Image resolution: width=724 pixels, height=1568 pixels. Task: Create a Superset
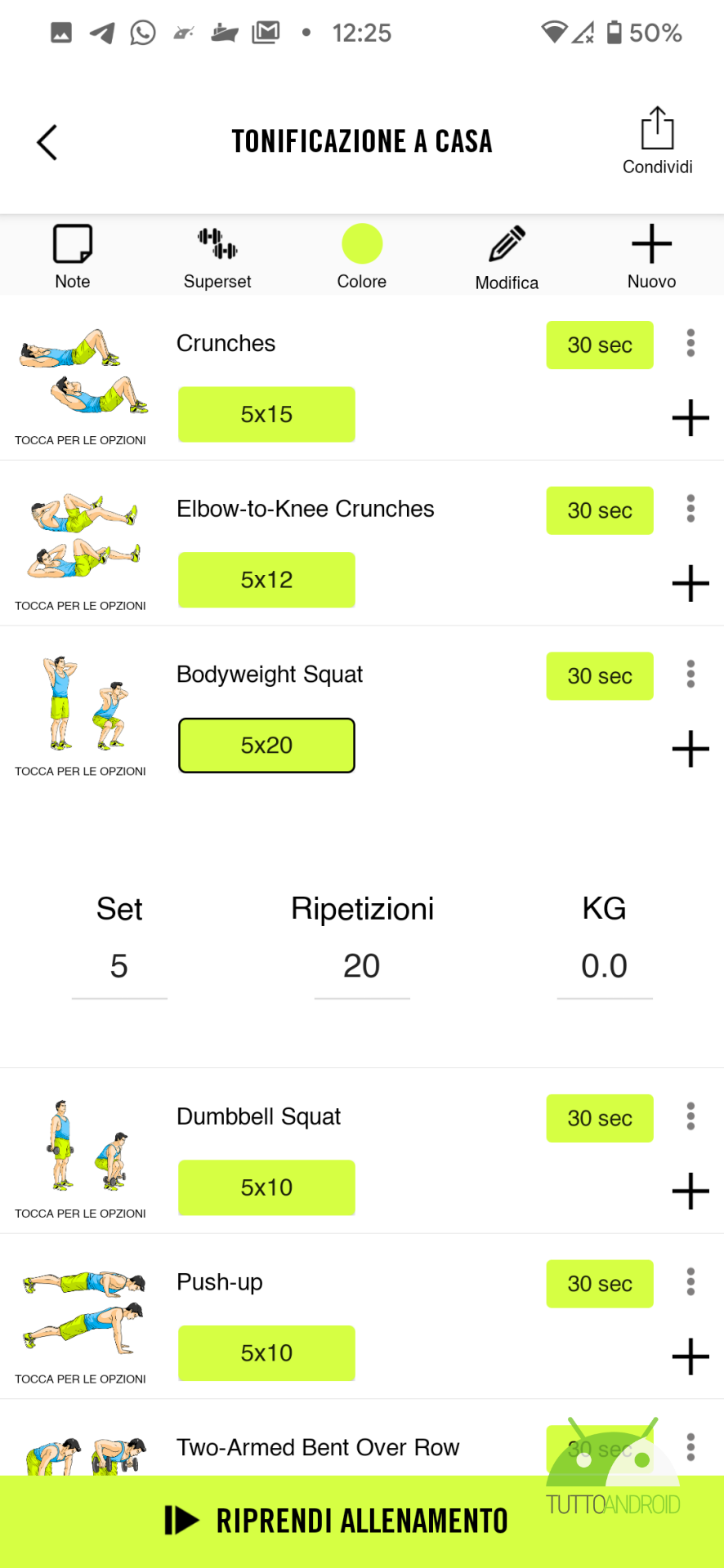point(217,258)
